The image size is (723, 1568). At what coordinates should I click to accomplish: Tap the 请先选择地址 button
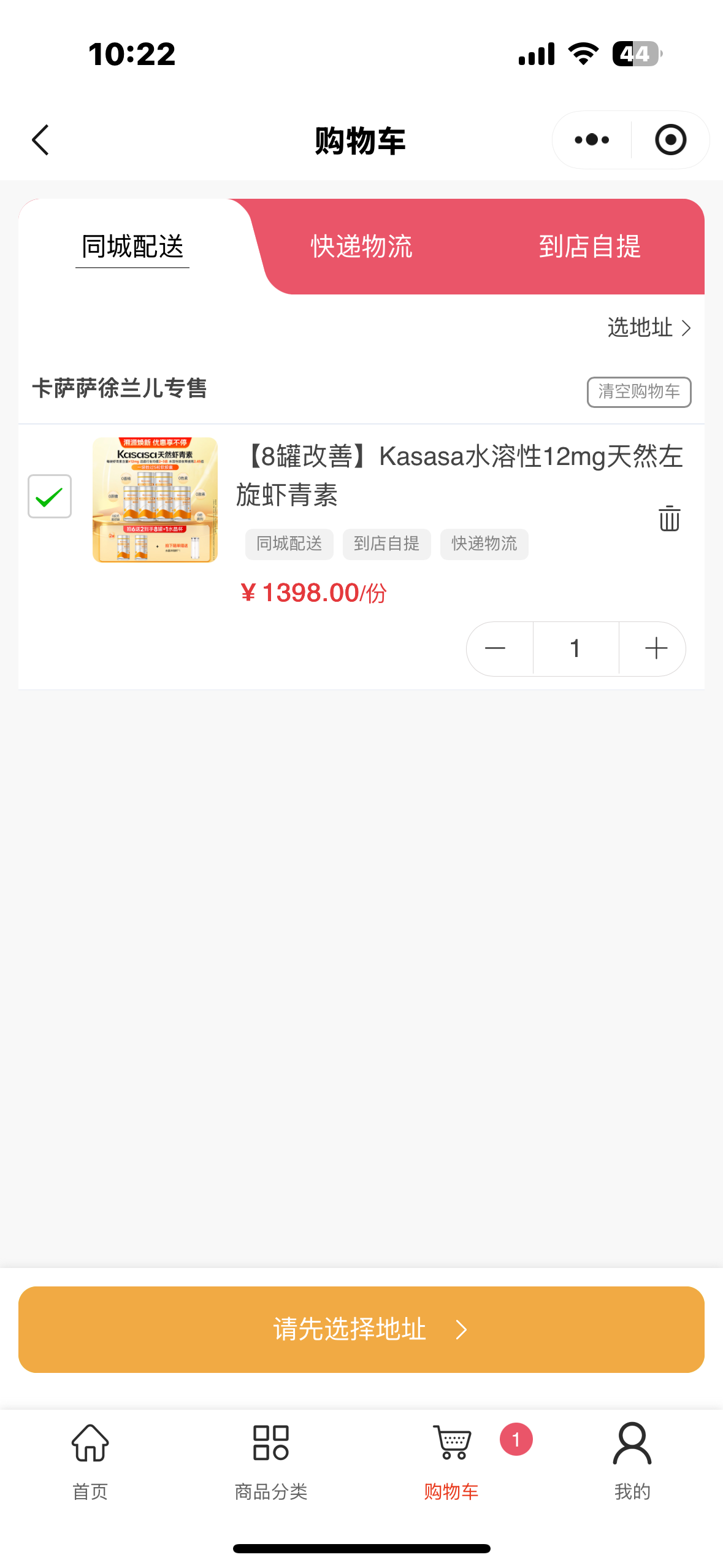coord(361,1329)
